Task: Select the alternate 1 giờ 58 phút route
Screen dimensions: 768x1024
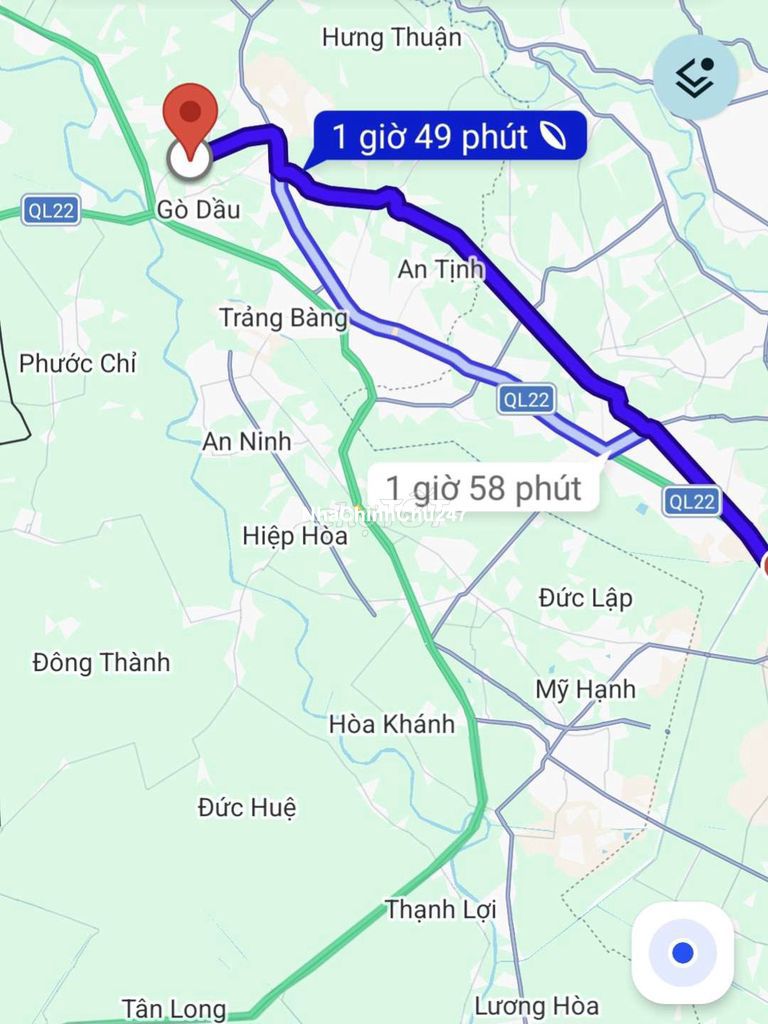Action: [483, 488]
